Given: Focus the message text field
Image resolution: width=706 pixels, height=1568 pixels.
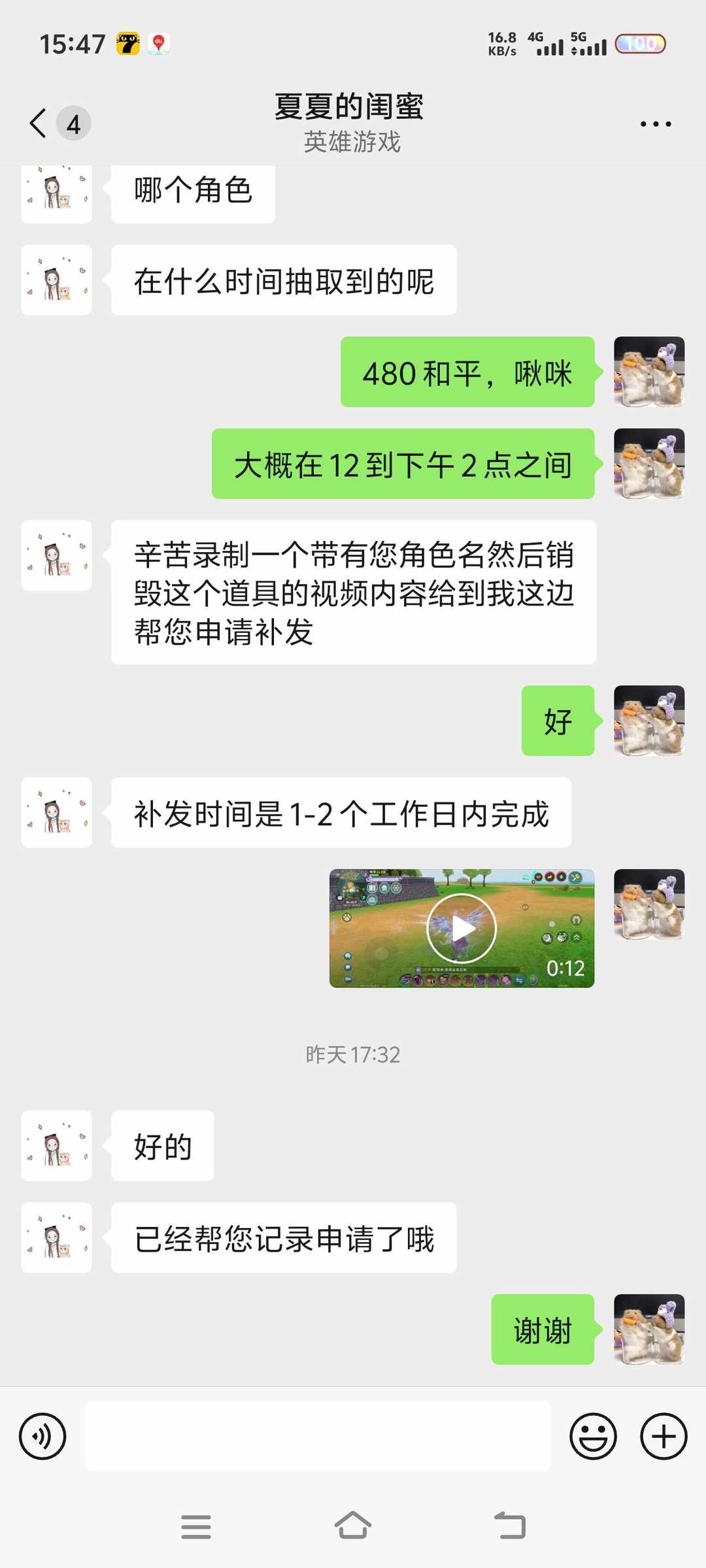Looking at the screenshot, I should (318, 1436).
